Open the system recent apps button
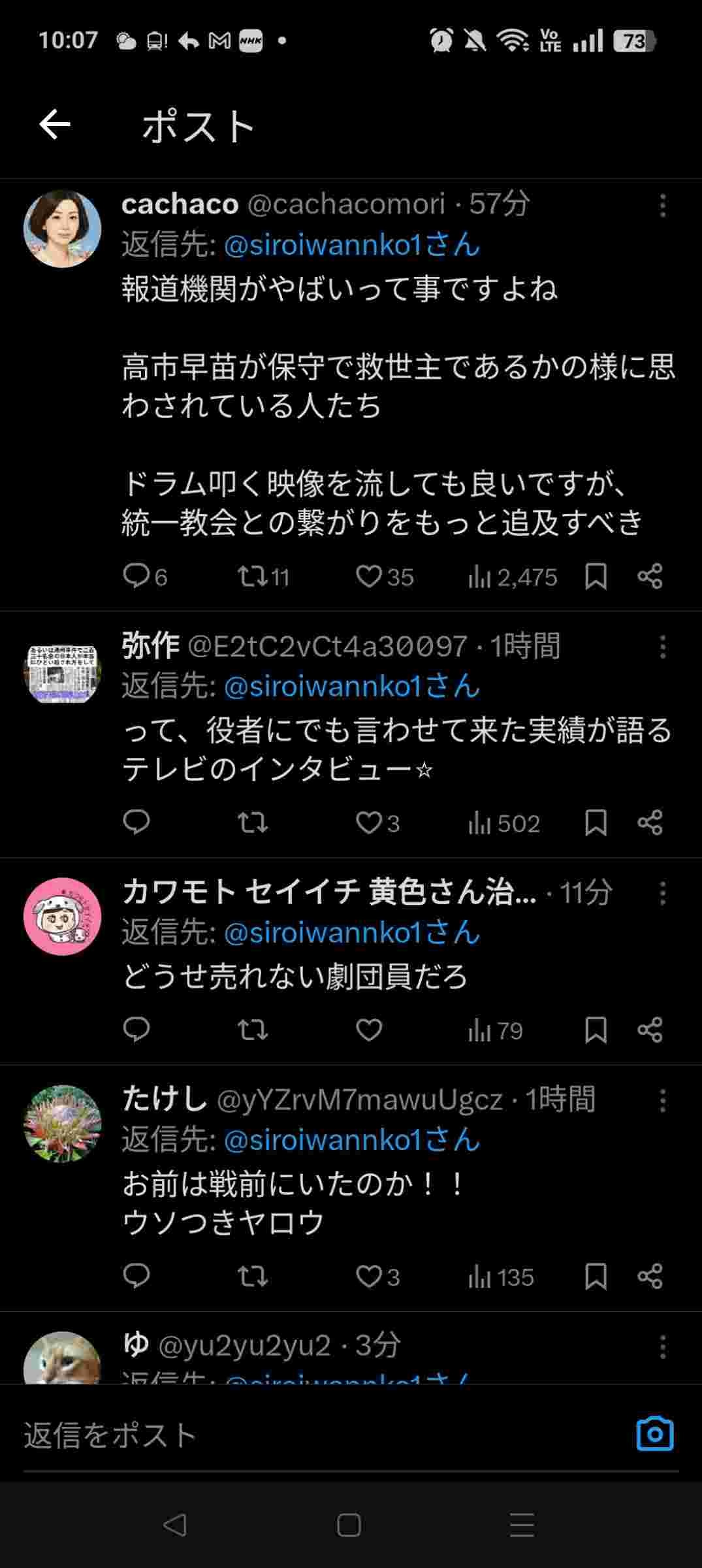This screenshot has height=1568, width=702. [x=522, y=1525]
